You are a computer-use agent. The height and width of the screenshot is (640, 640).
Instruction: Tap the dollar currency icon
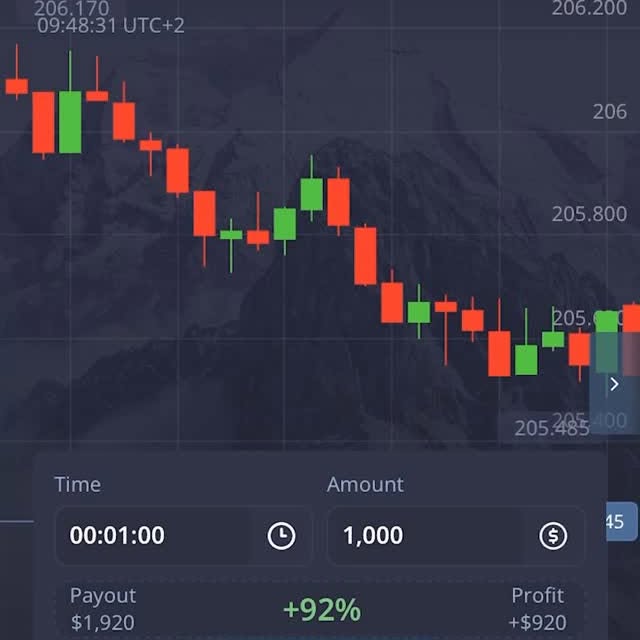pyautogui.click(x=553, y=536)
